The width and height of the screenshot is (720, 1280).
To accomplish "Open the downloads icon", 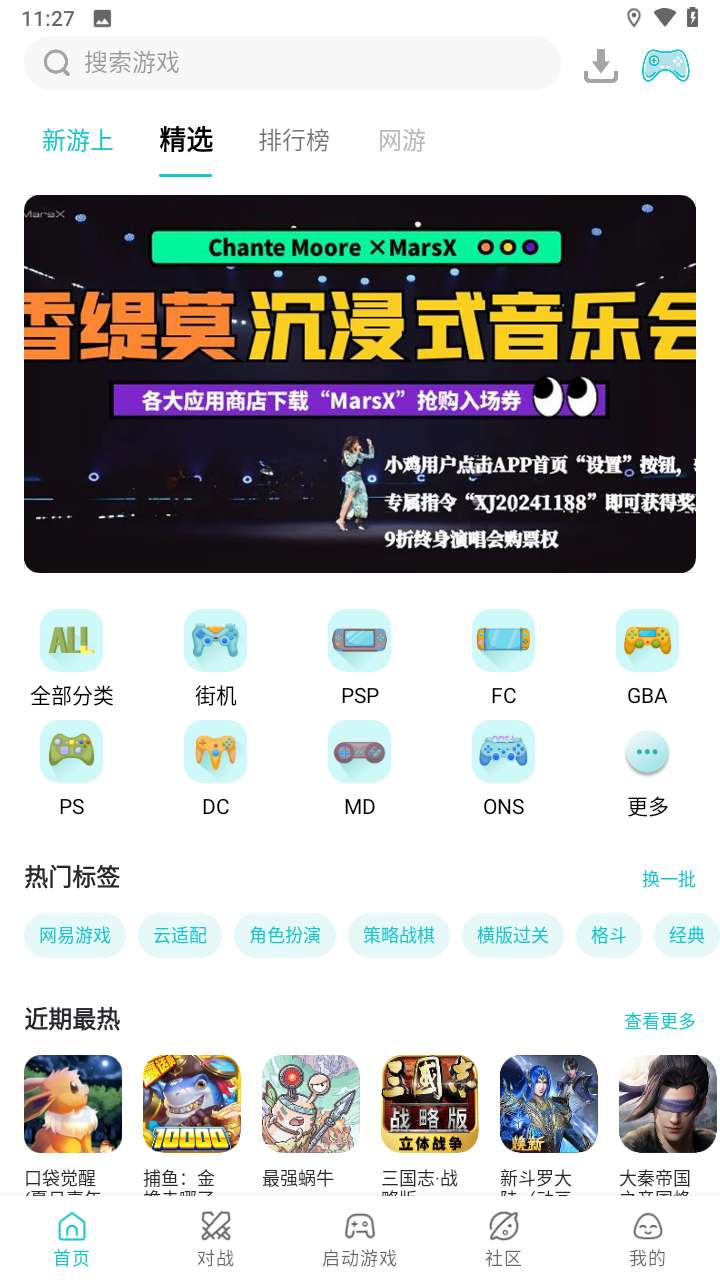I will [600, 66].
